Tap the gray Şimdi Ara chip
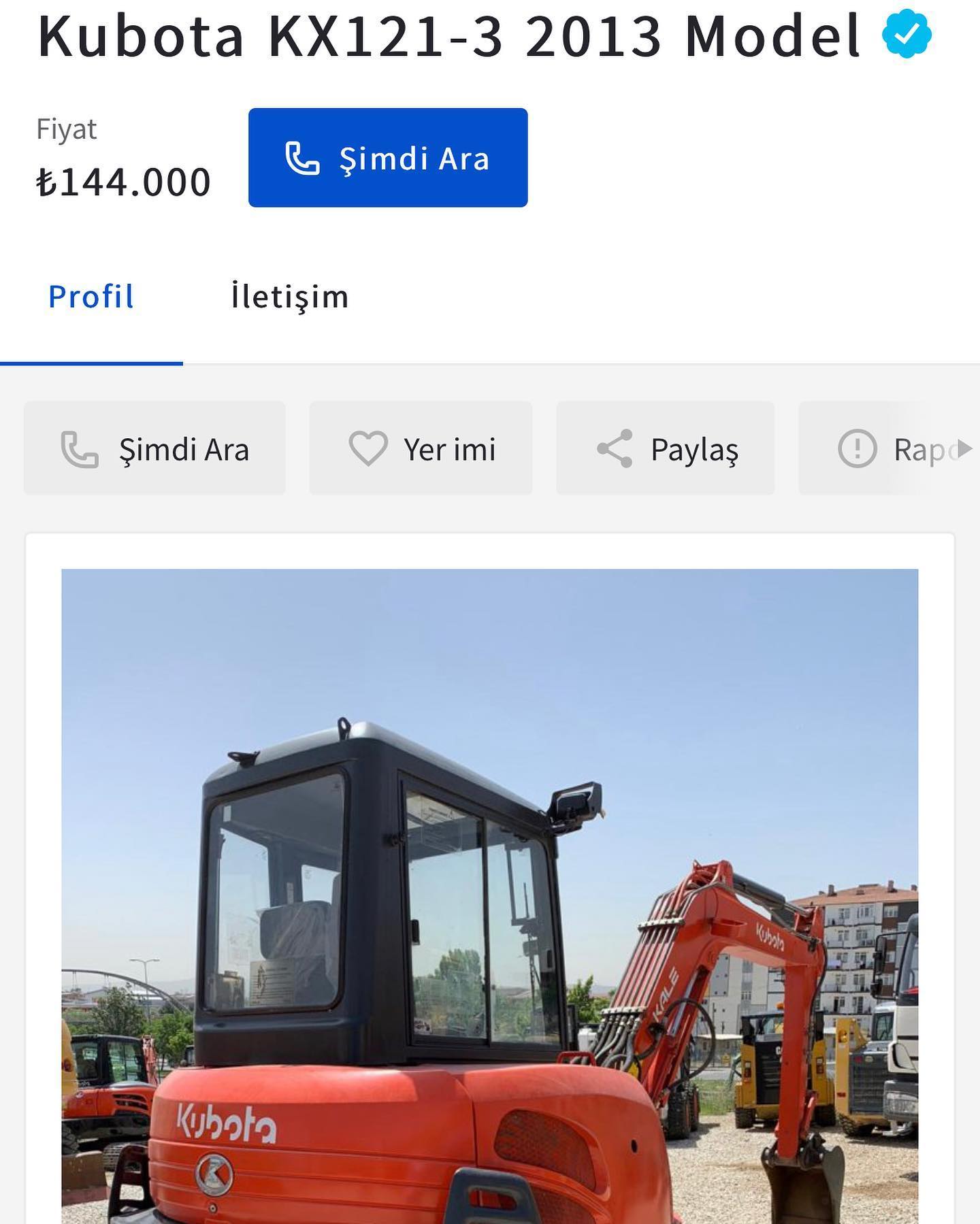980x1224 pixels. 154,448
